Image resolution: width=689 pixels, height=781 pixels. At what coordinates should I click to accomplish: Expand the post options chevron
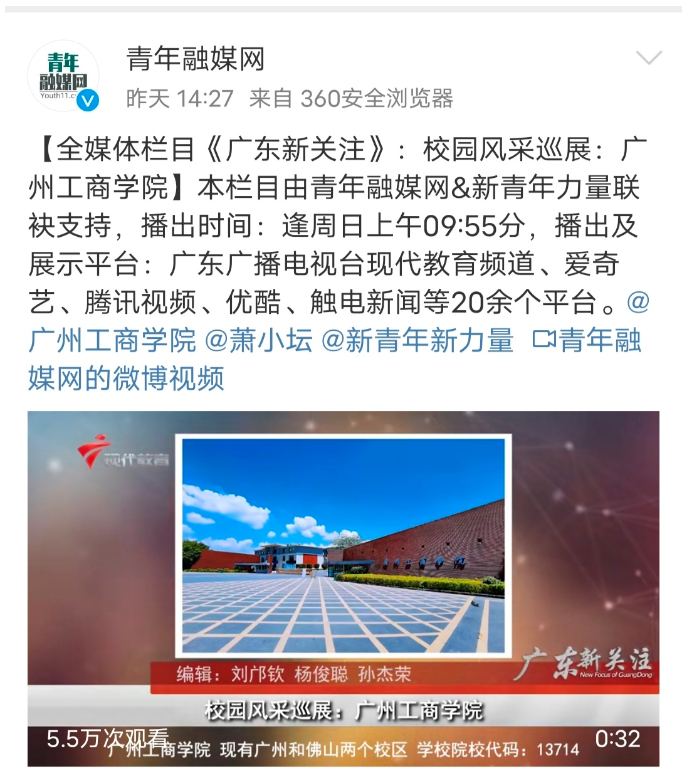coord(649,58)
